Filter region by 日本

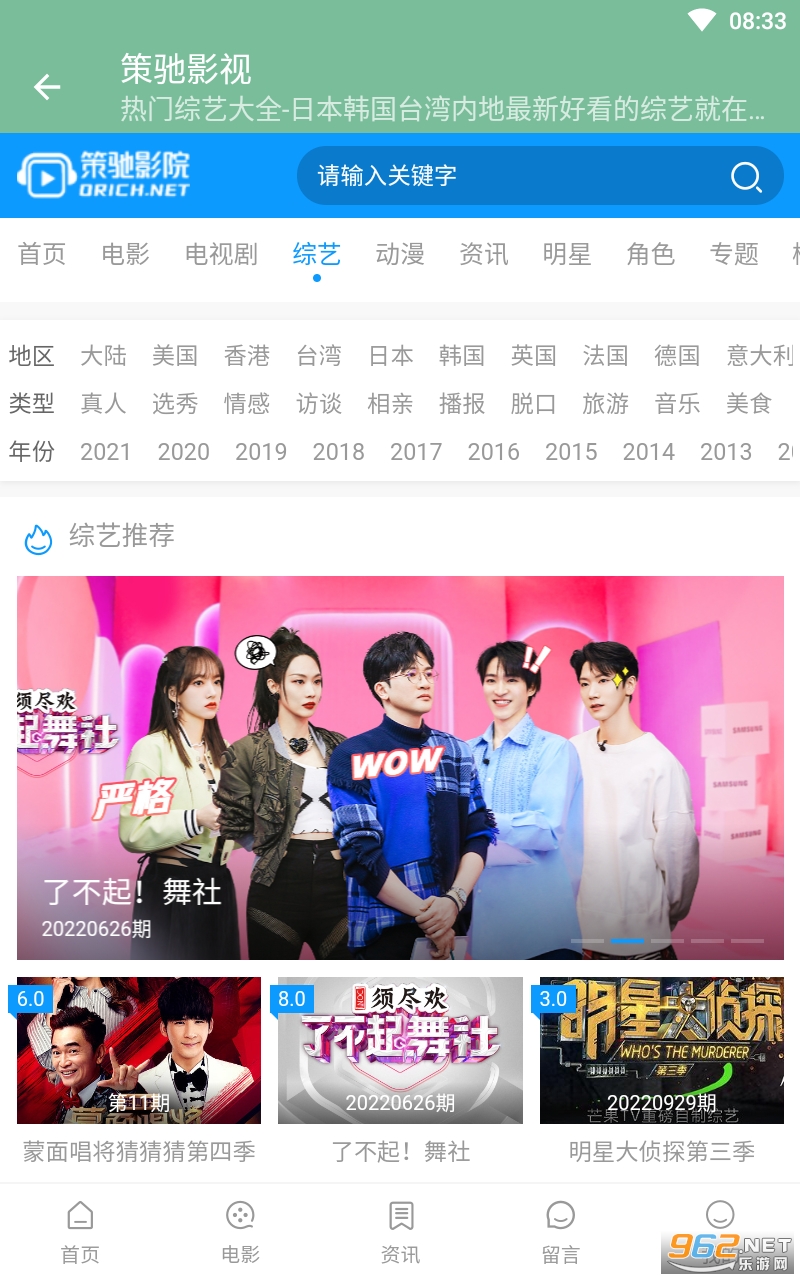[x=390, y=355]
